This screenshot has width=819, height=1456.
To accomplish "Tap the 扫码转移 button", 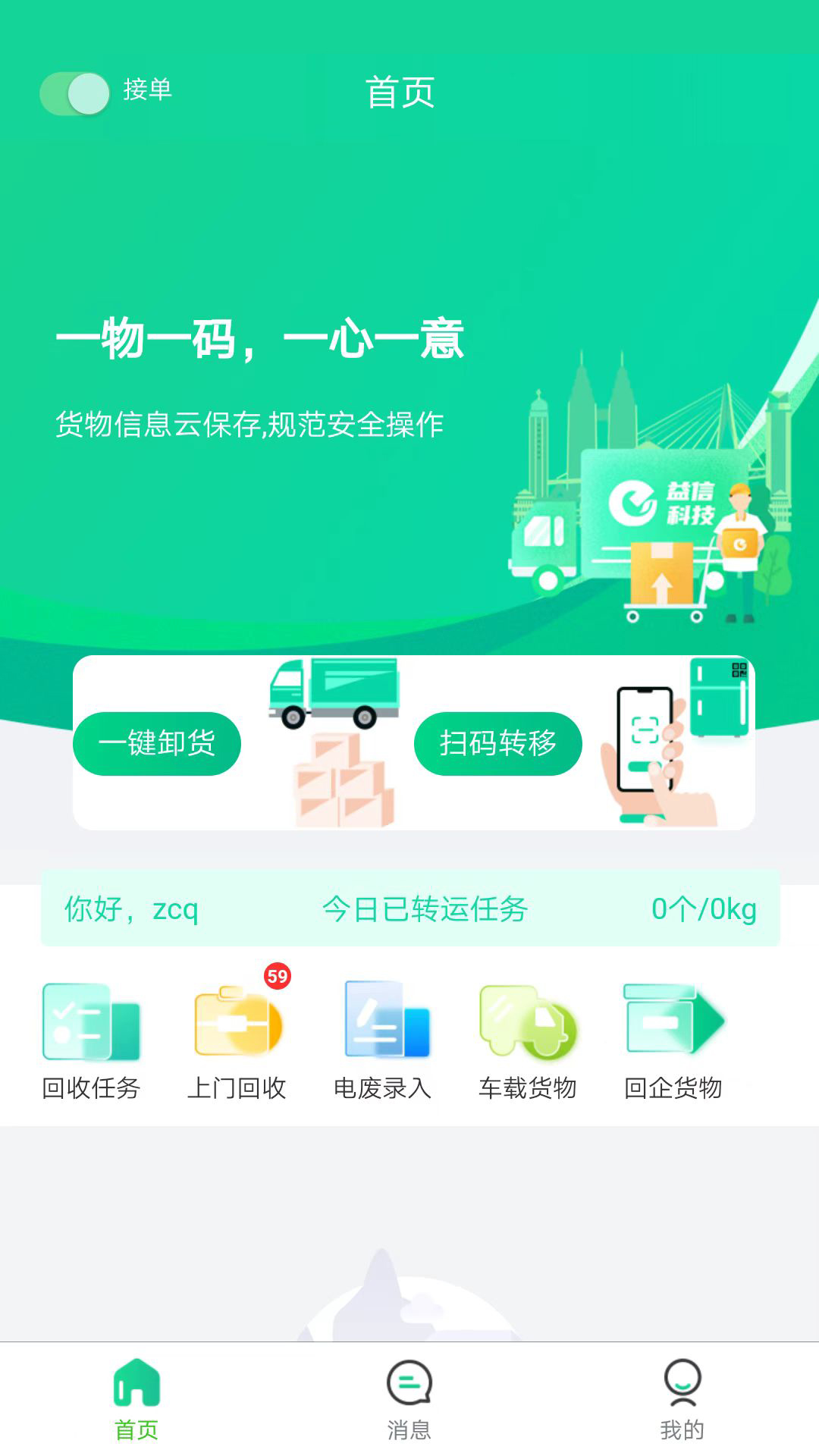I will (498, 743).
